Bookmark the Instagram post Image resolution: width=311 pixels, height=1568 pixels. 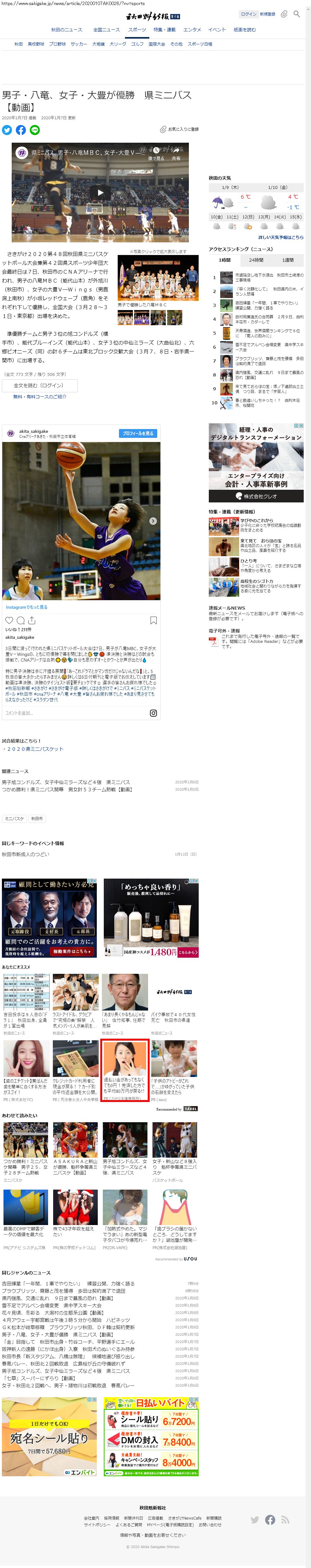[x=153, y=620]
